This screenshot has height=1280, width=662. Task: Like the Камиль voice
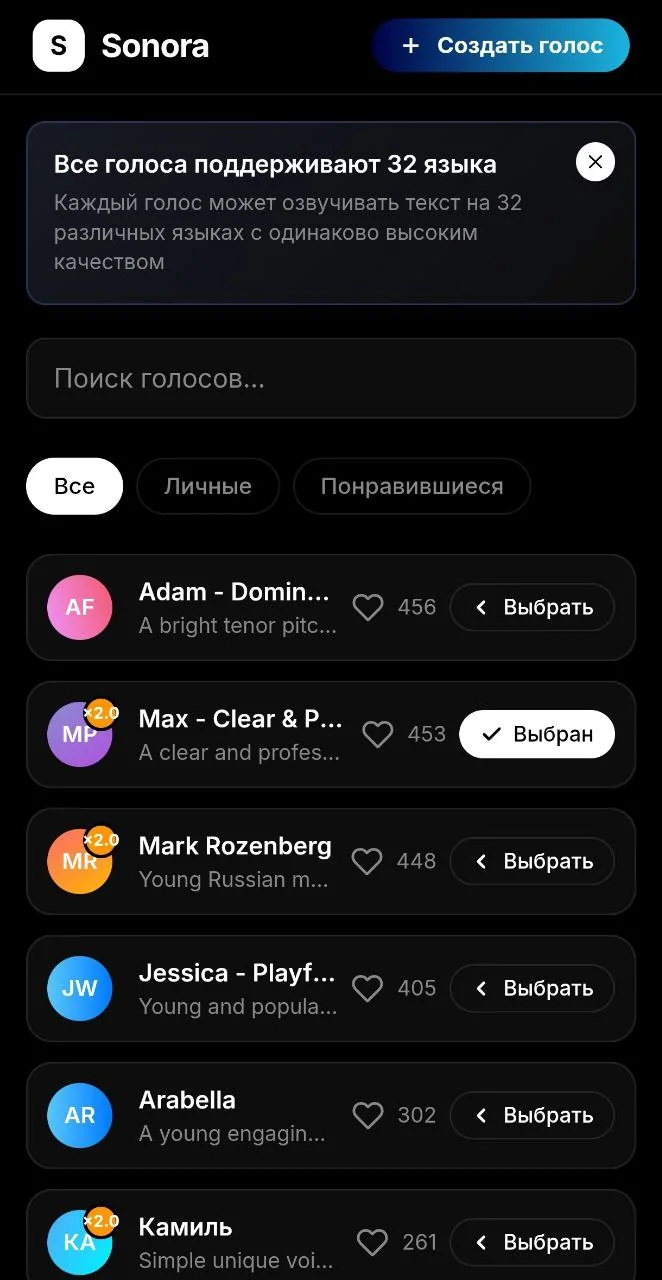372,1242
